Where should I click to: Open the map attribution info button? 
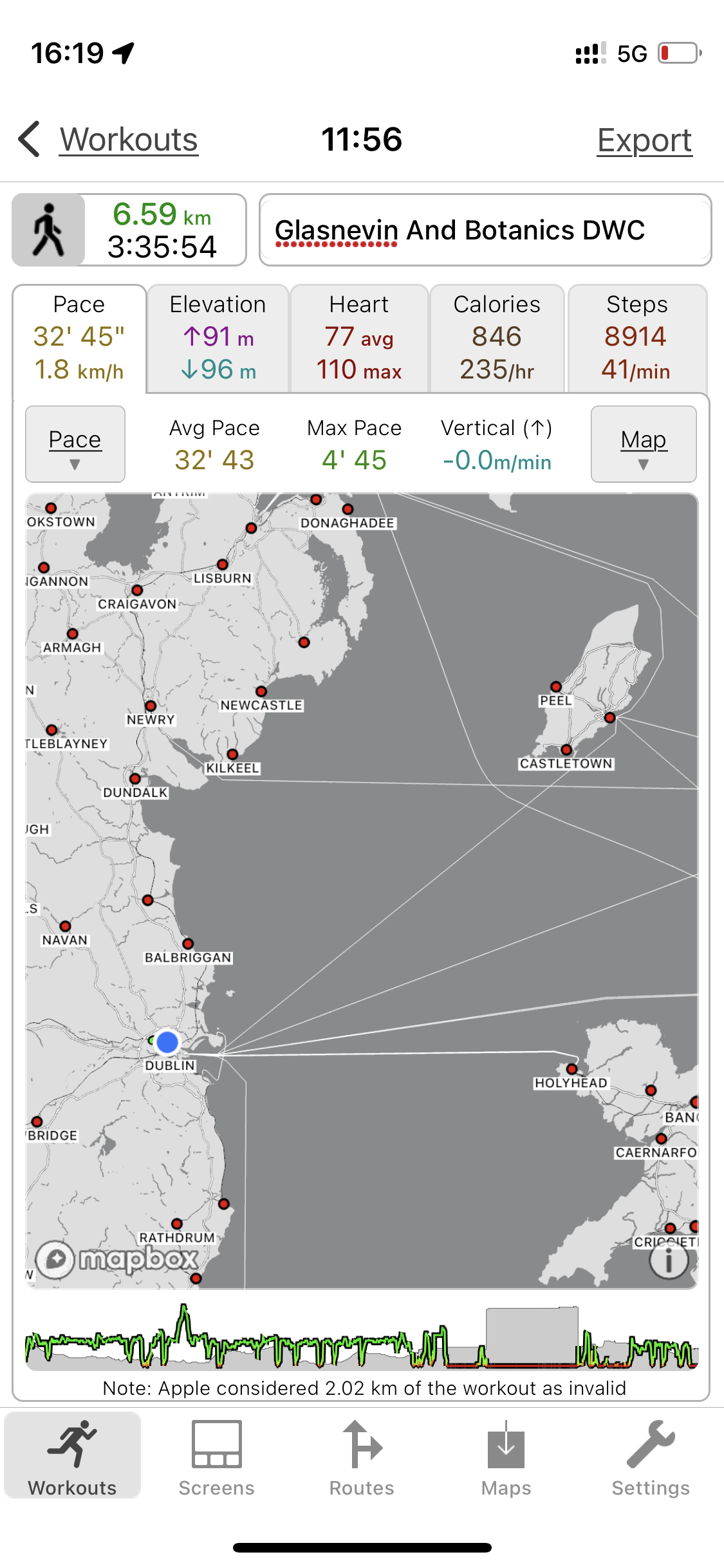668,1260
